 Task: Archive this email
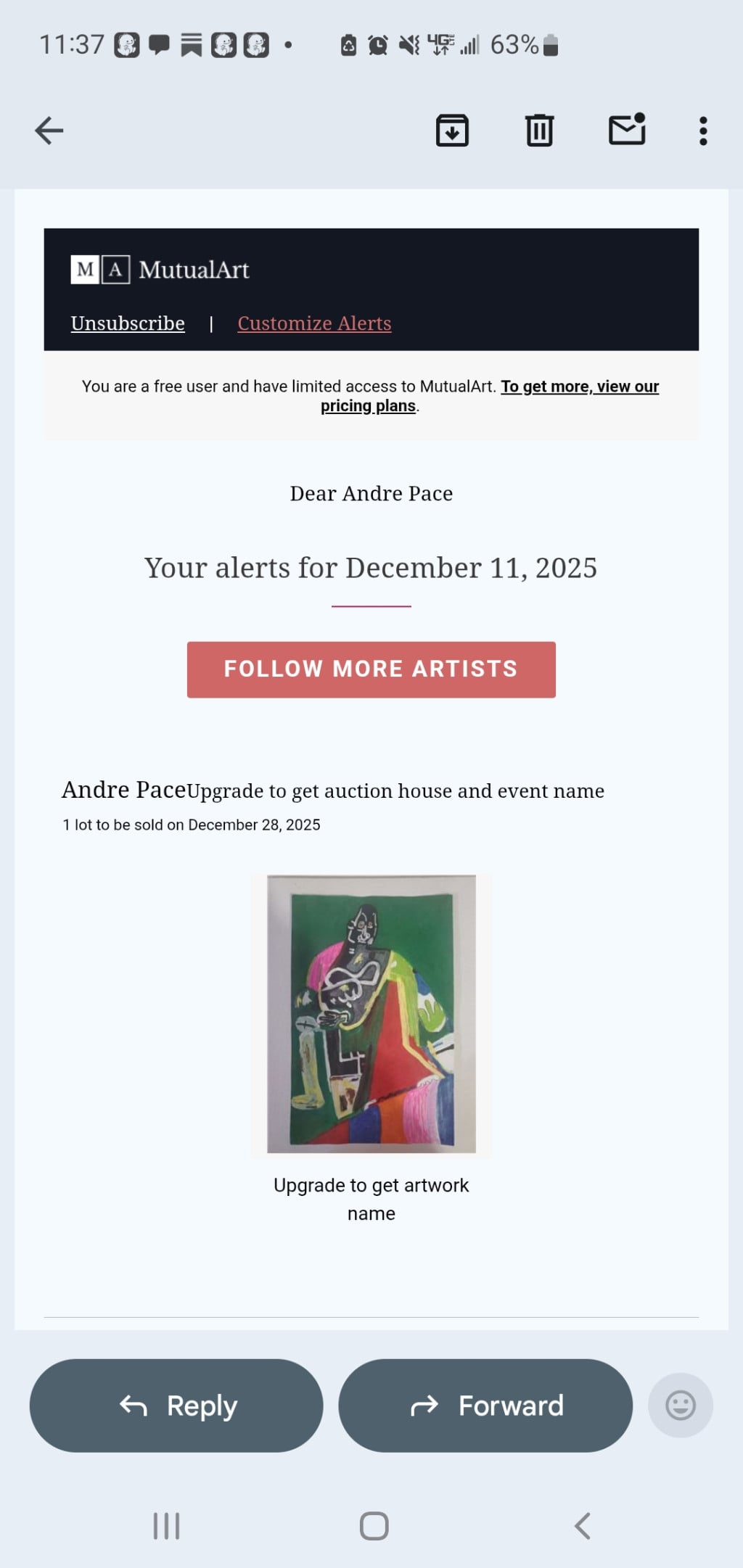(x=452, y=131)
